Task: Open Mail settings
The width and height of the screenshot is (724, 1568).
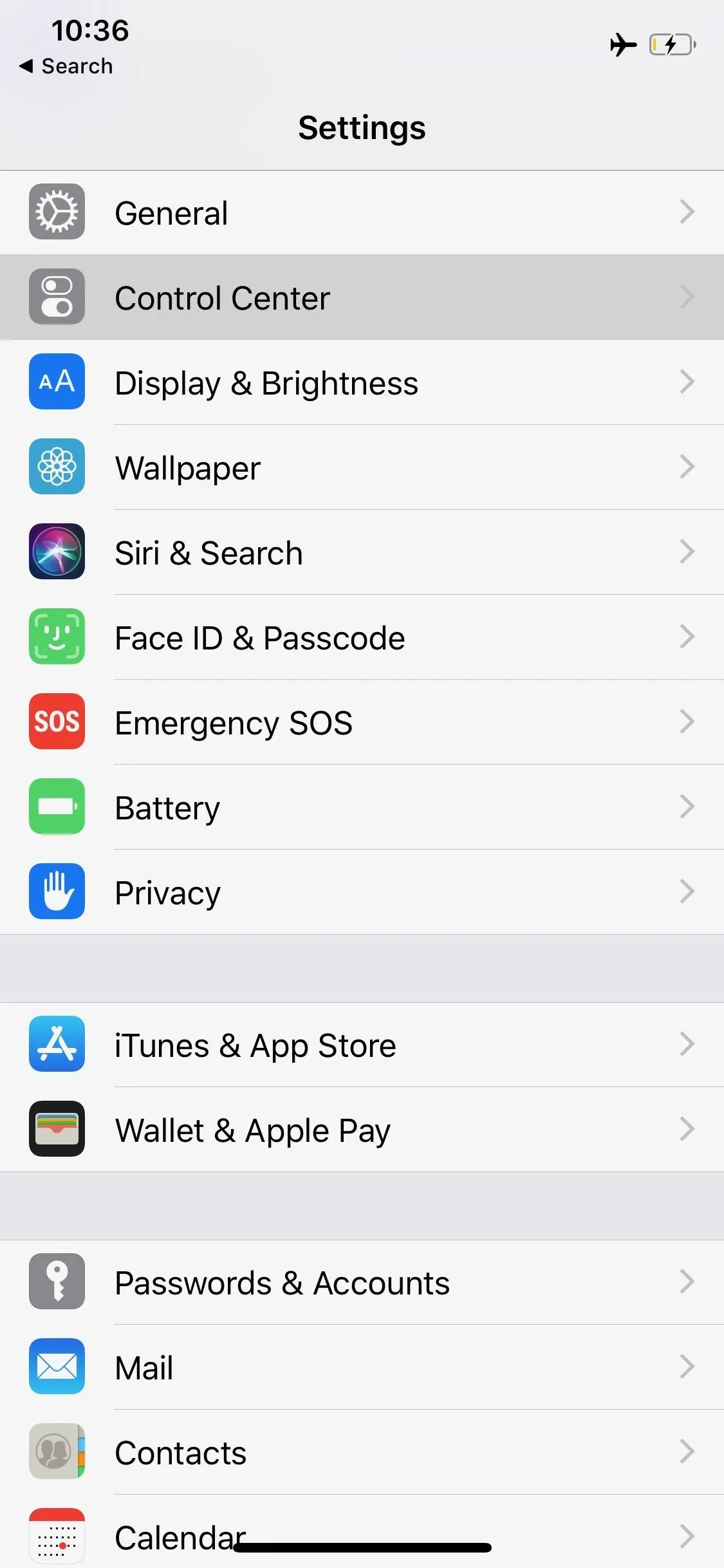Action: (x=362, y=1367)
